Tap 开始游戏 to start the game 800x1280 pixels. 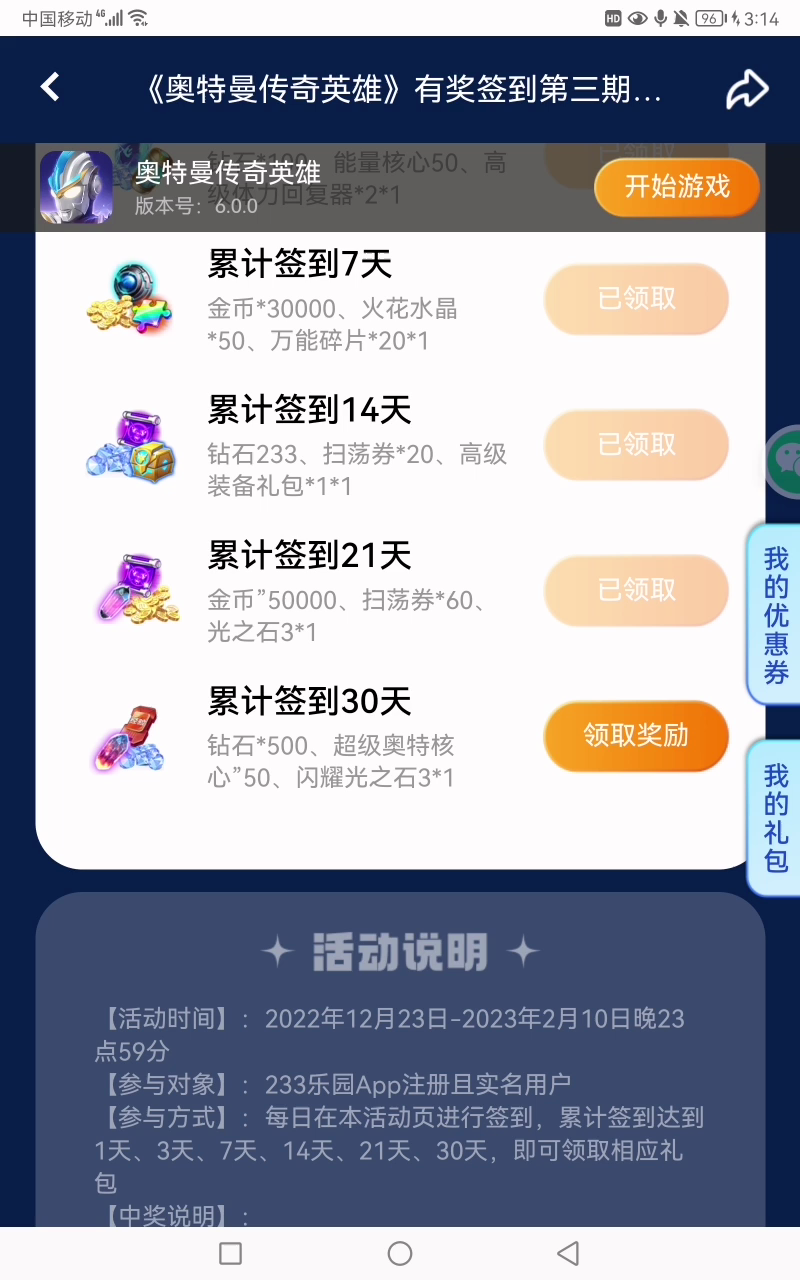(677, 187)
